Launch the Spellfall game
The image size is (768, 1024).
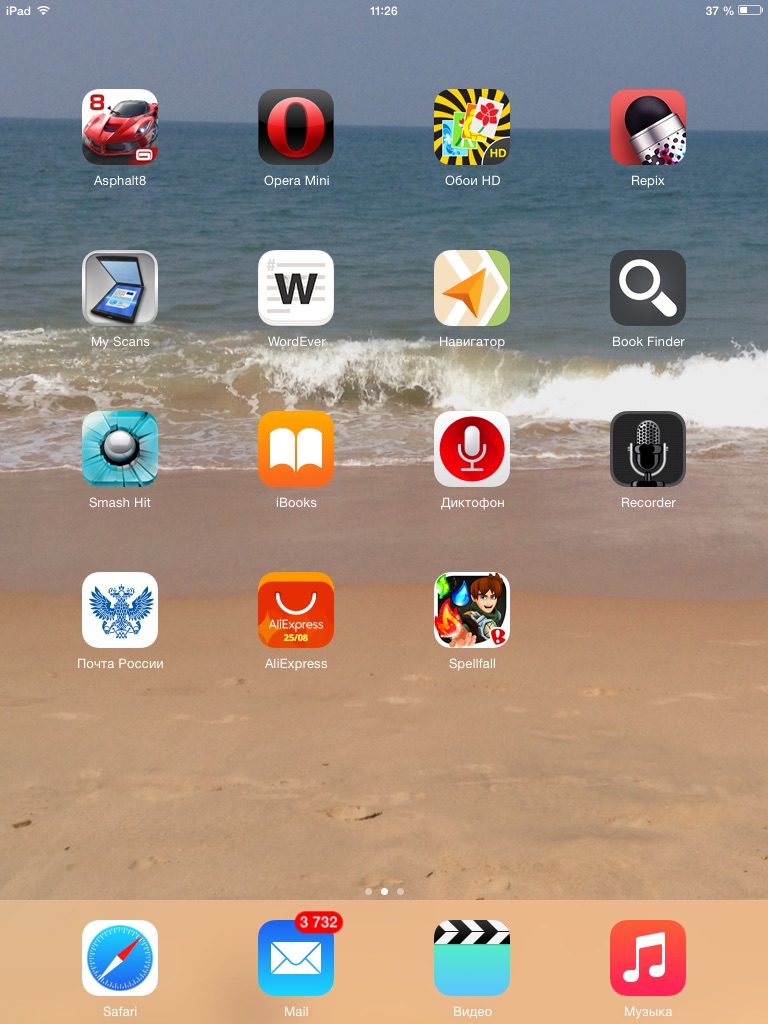pyautogui.click(x=472, y=610)
